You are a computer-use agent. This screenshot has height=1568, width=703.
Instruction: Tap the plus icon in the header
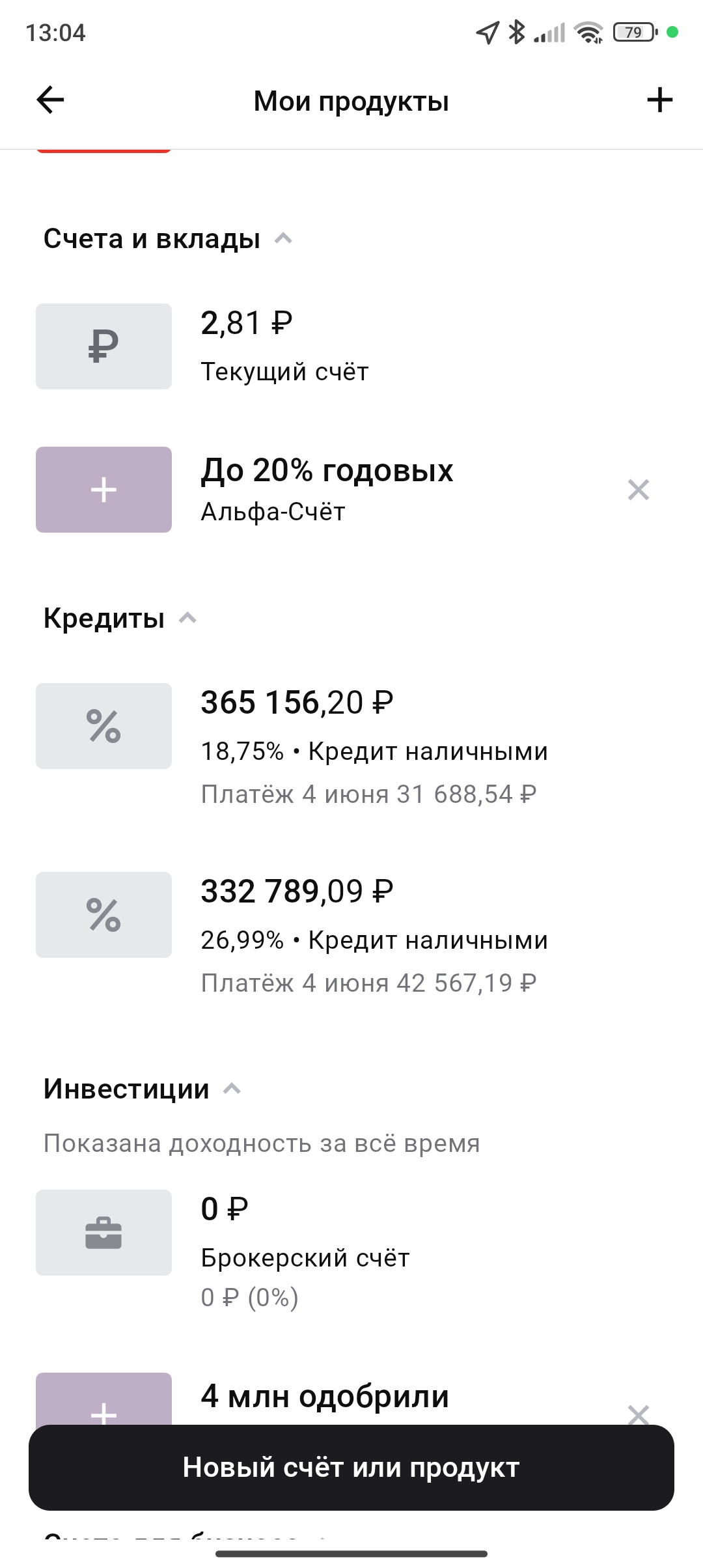point(659,100)
